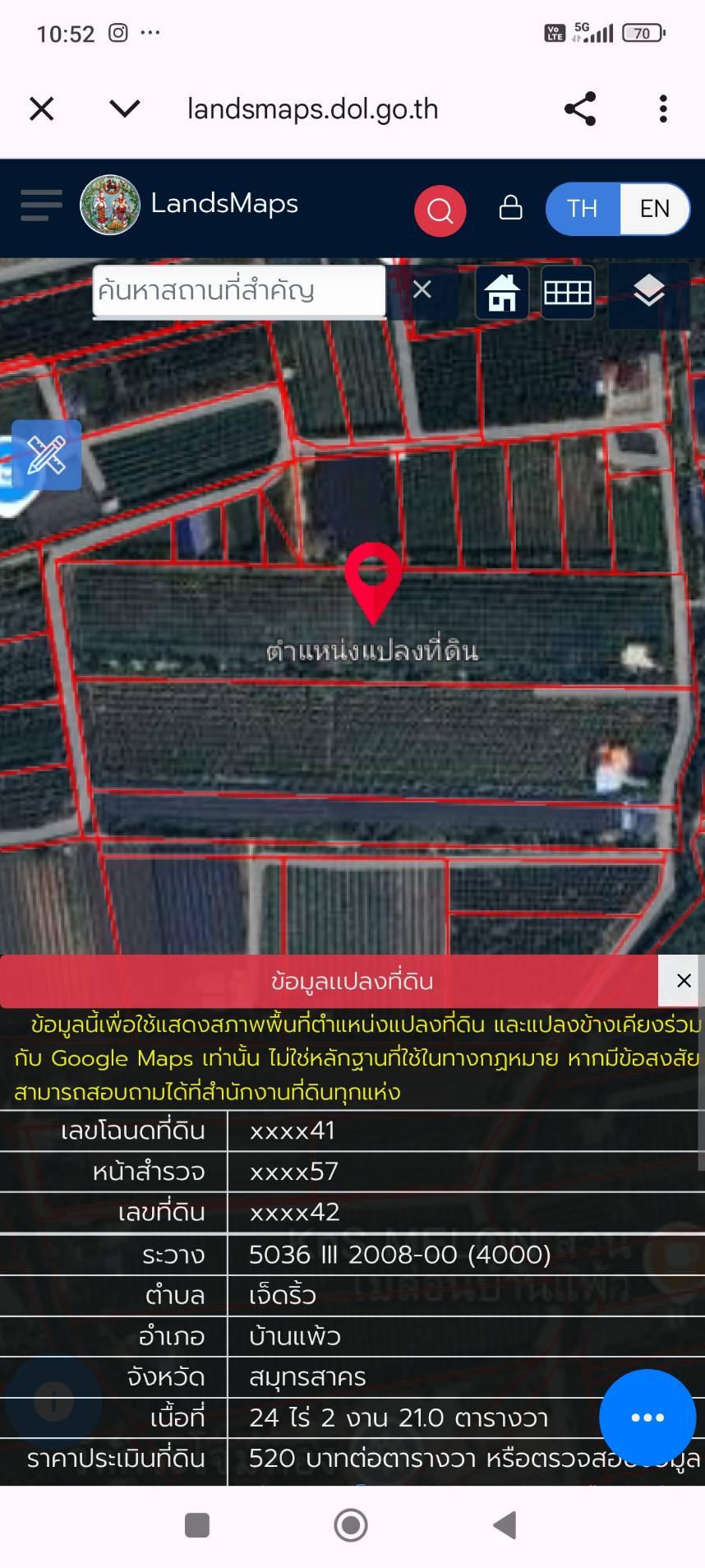Tap the red search button
Viewport: 705px width, 1568px height.
coord(440,210)
